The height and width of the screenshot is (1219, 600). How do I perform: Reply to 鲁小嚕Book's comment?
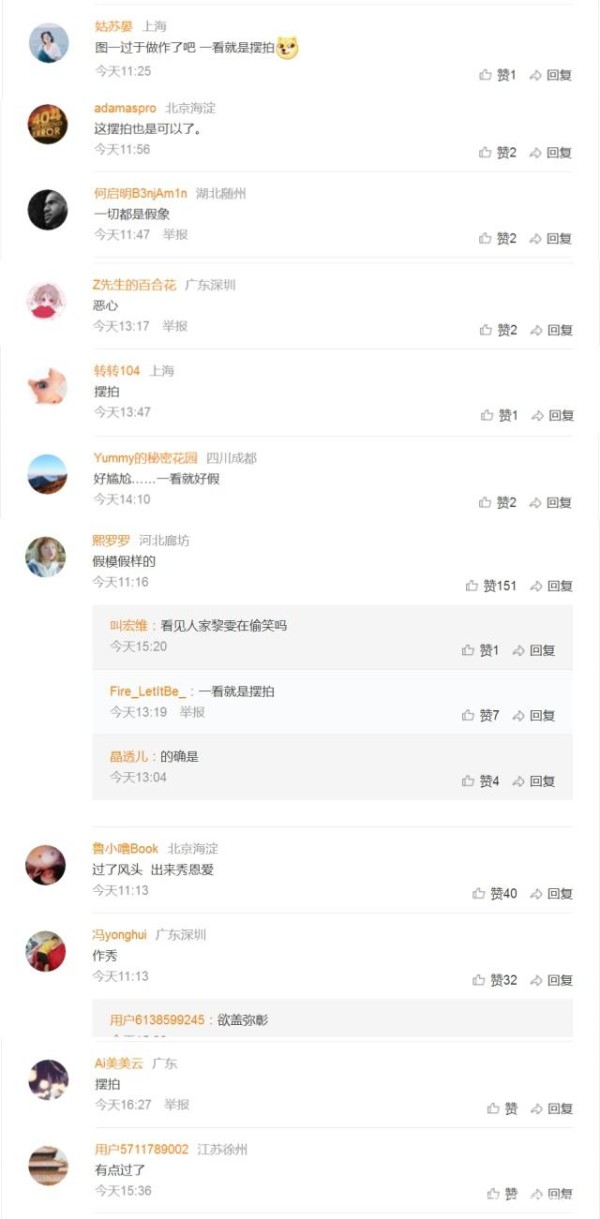pos(550,894)
